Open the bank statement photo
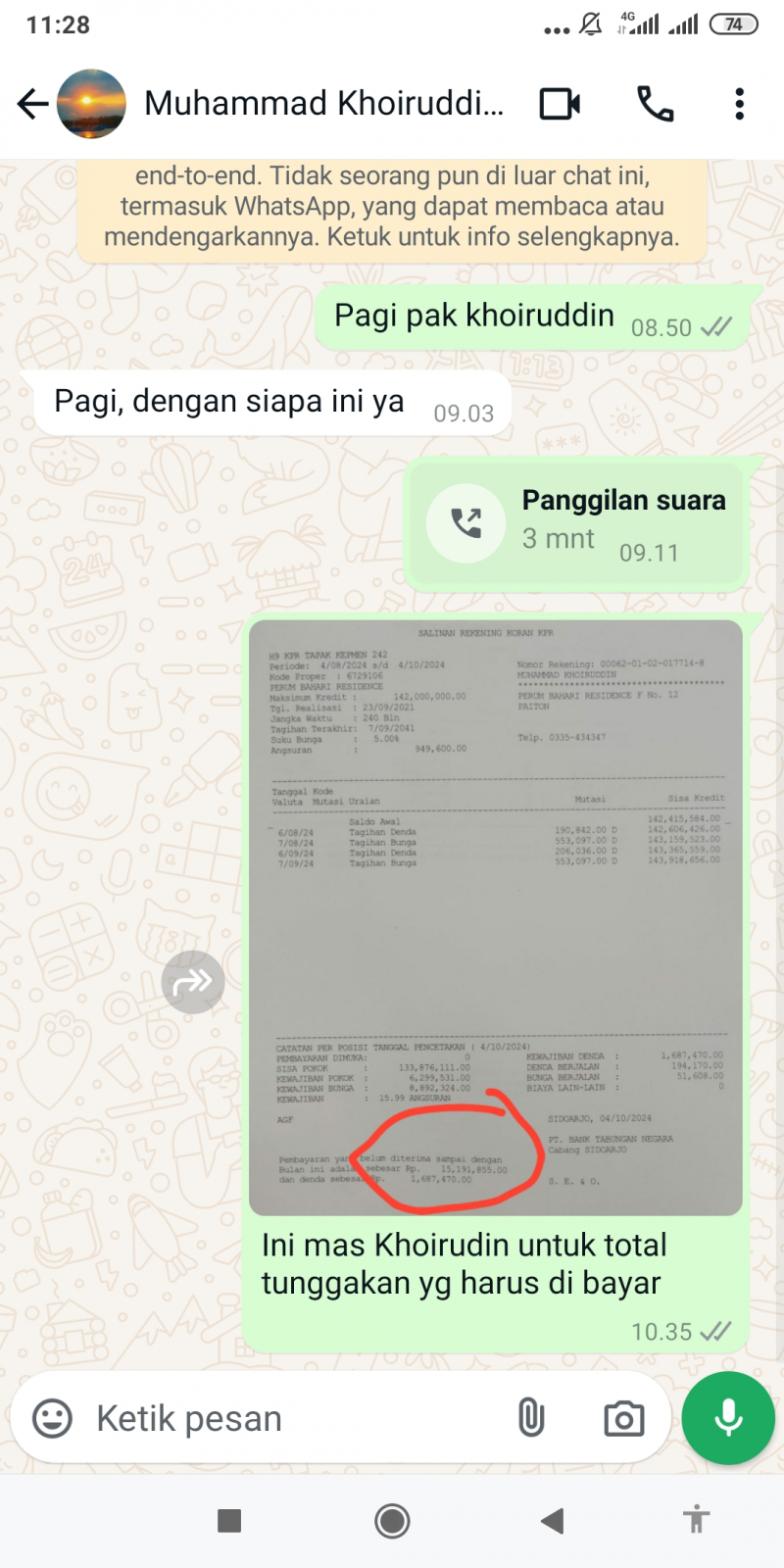 tap(495, 916)
